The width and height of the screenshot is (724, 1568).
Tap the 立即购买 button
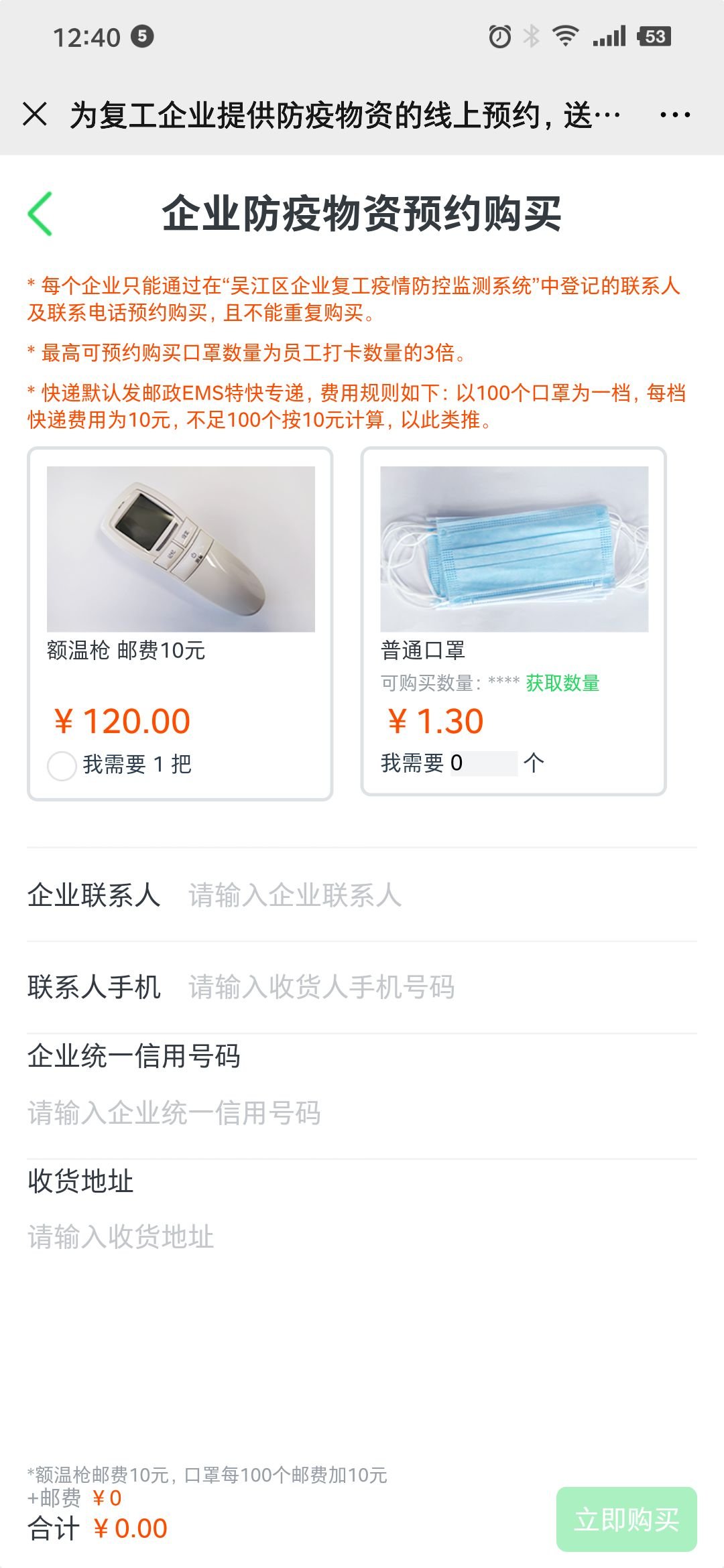[626, 1520]
